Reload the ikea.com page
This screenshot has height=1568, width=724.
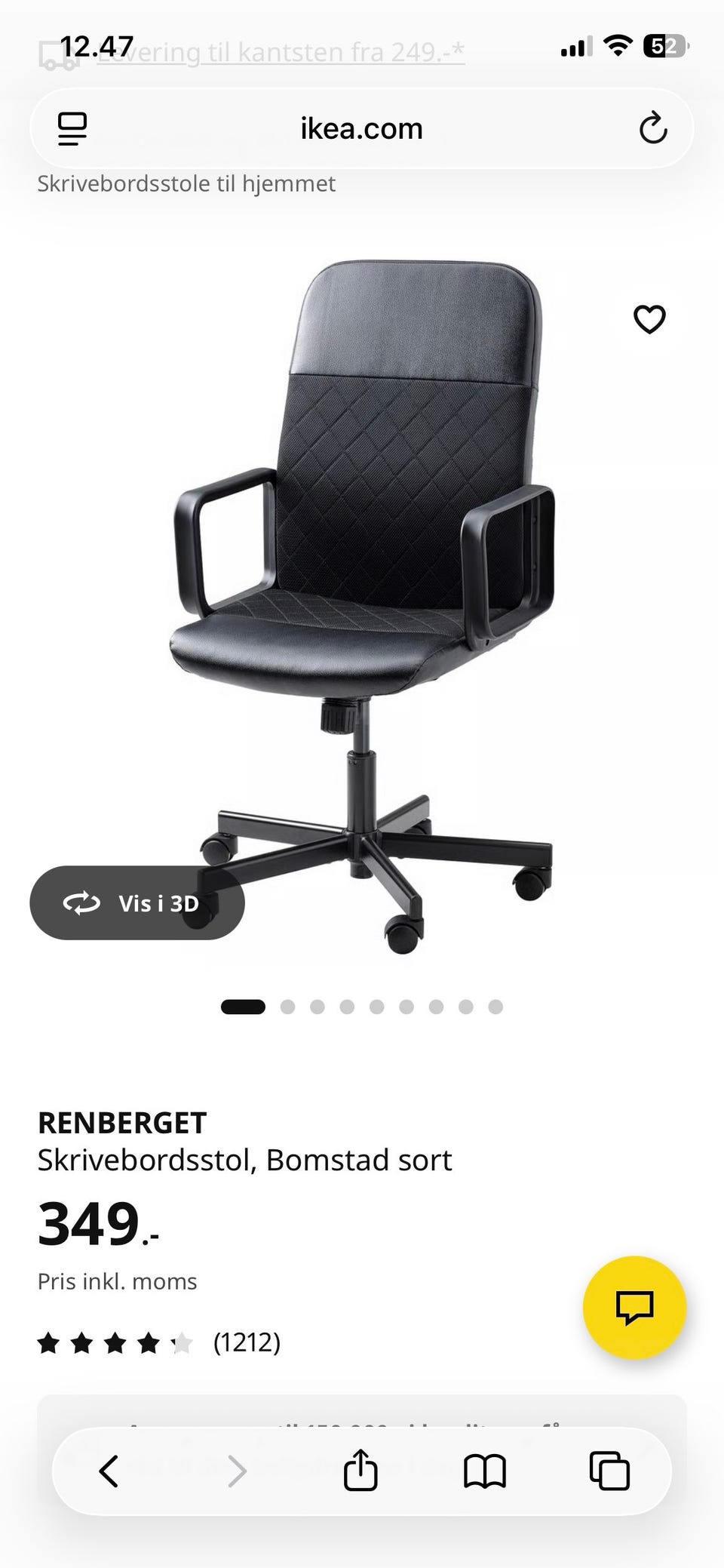[x=653, y=128]
